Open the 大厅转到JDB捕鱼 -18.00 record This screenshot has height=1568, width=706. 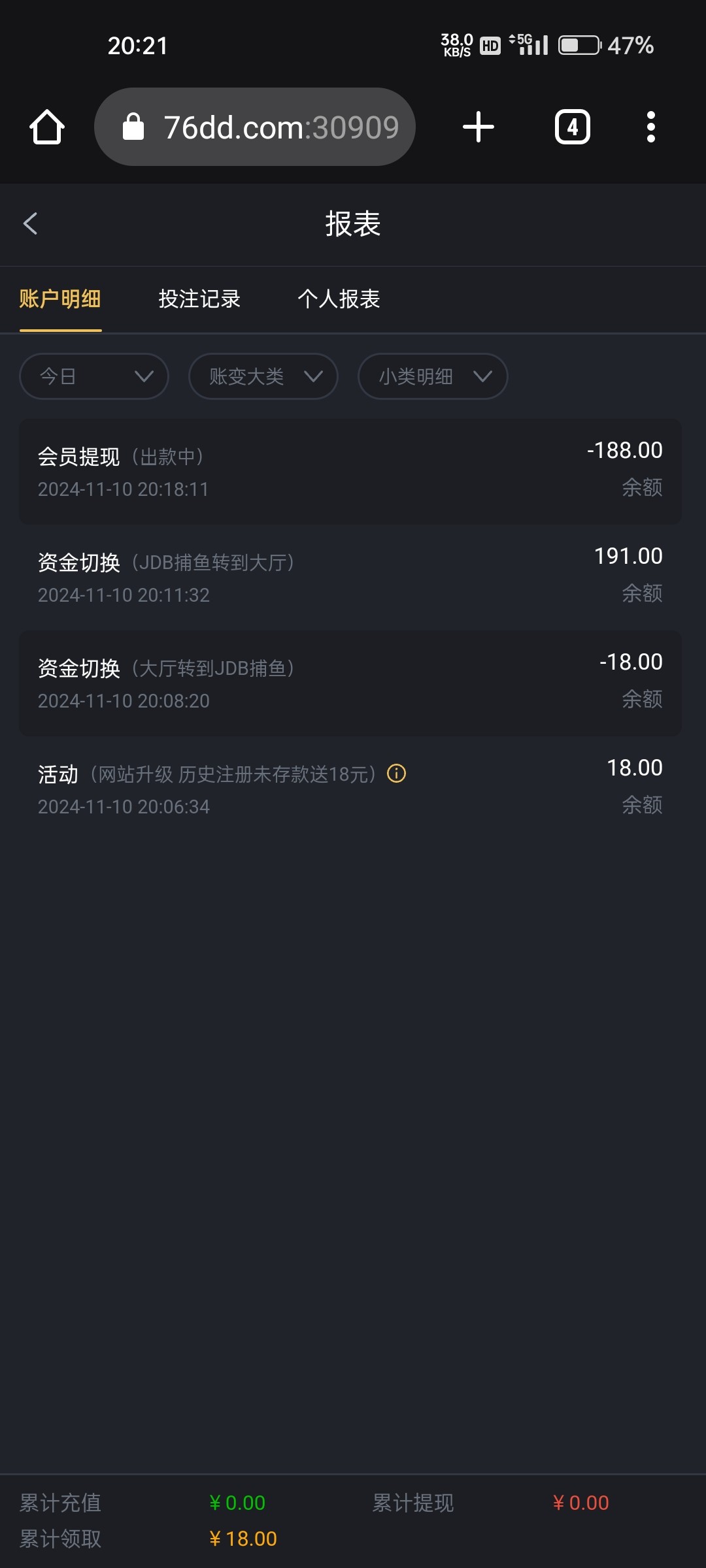click(350, 683)
